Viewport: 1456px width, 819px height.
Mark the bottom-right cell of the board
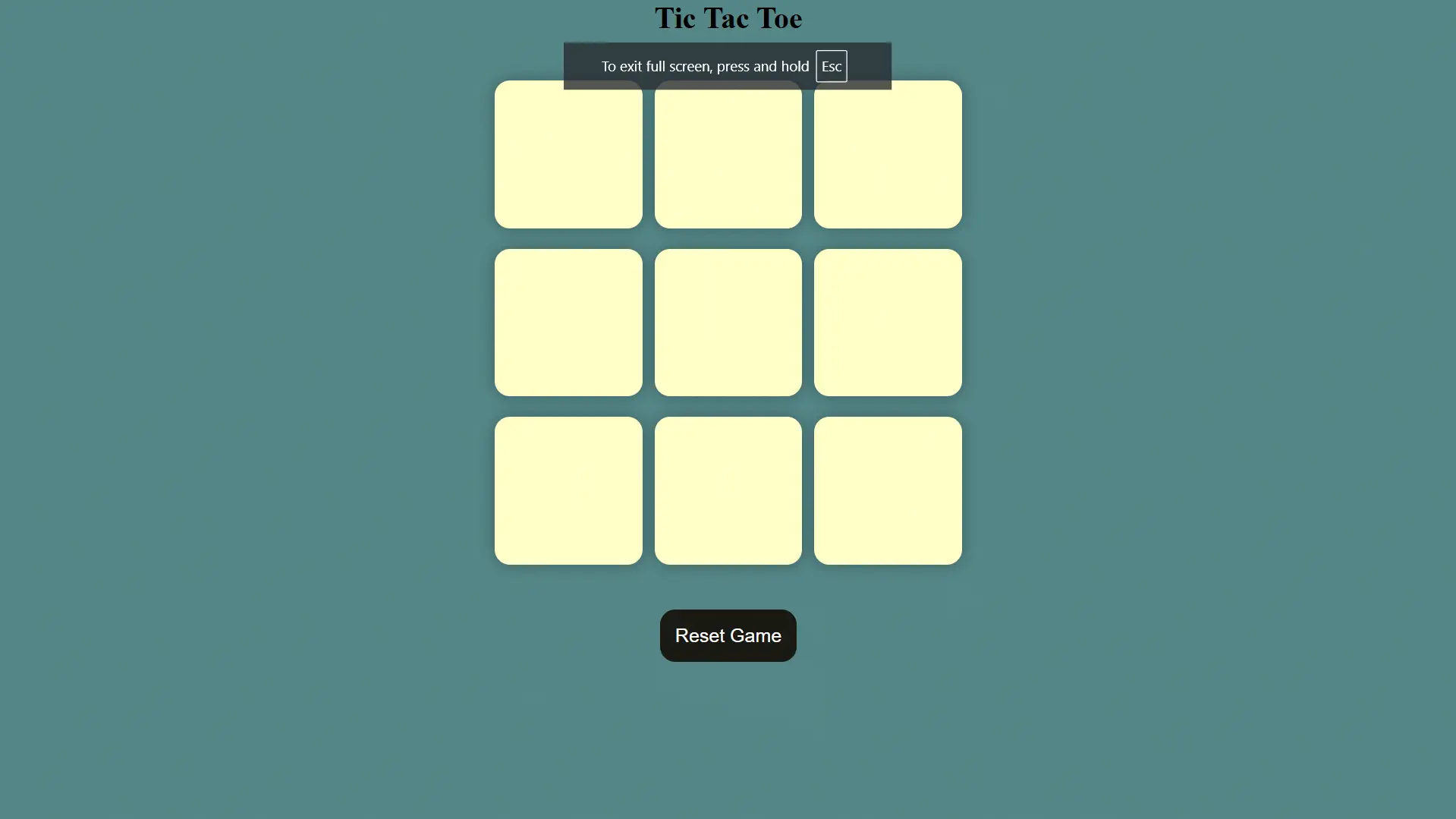(888, 490)
